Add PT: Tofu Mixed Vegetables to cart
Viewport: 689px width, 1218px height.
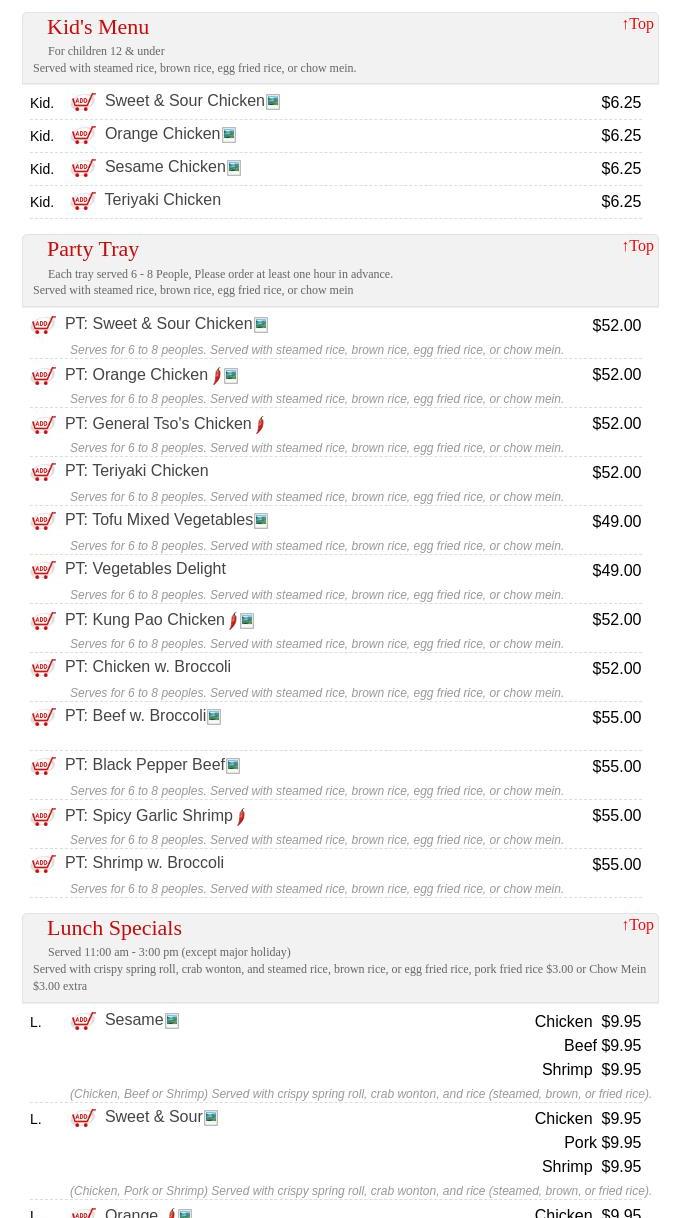[44, 521]
